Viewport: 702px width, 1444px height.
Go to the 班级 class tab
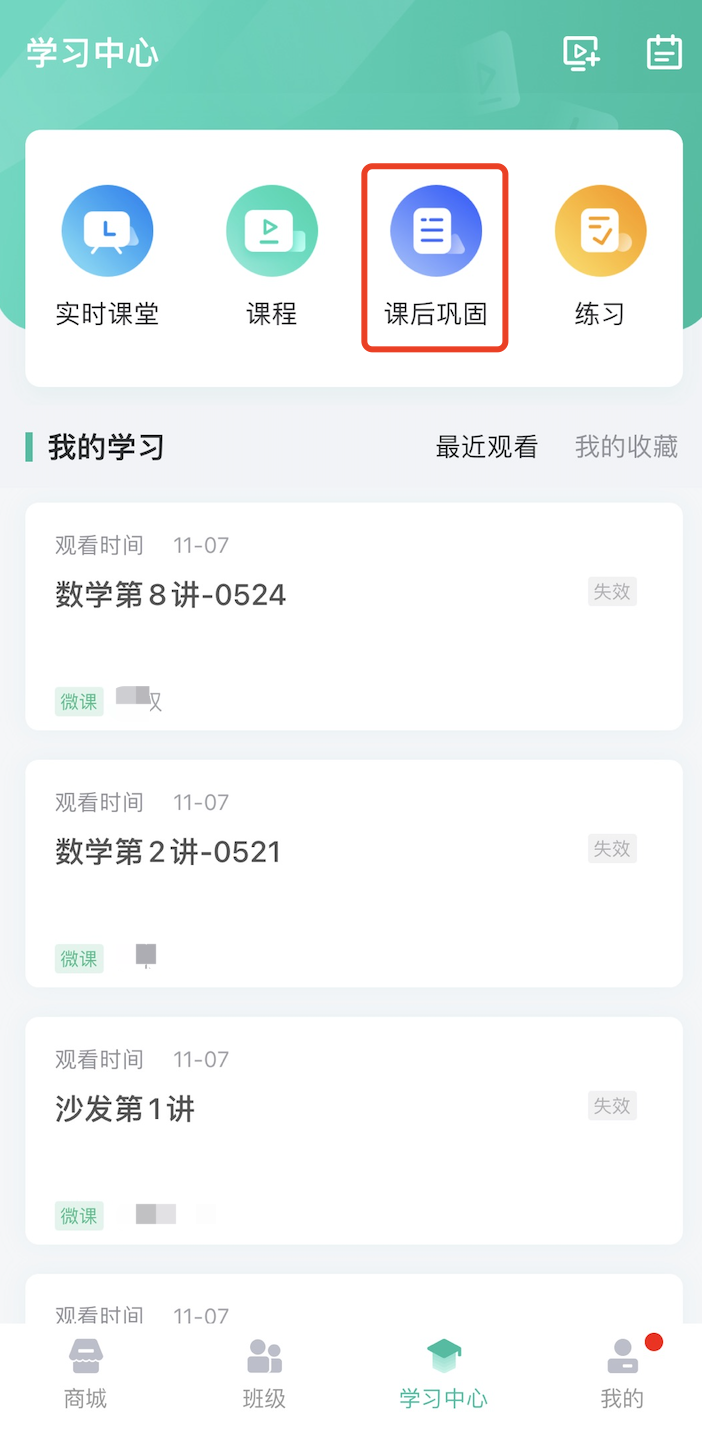(x=264, y=1375)
